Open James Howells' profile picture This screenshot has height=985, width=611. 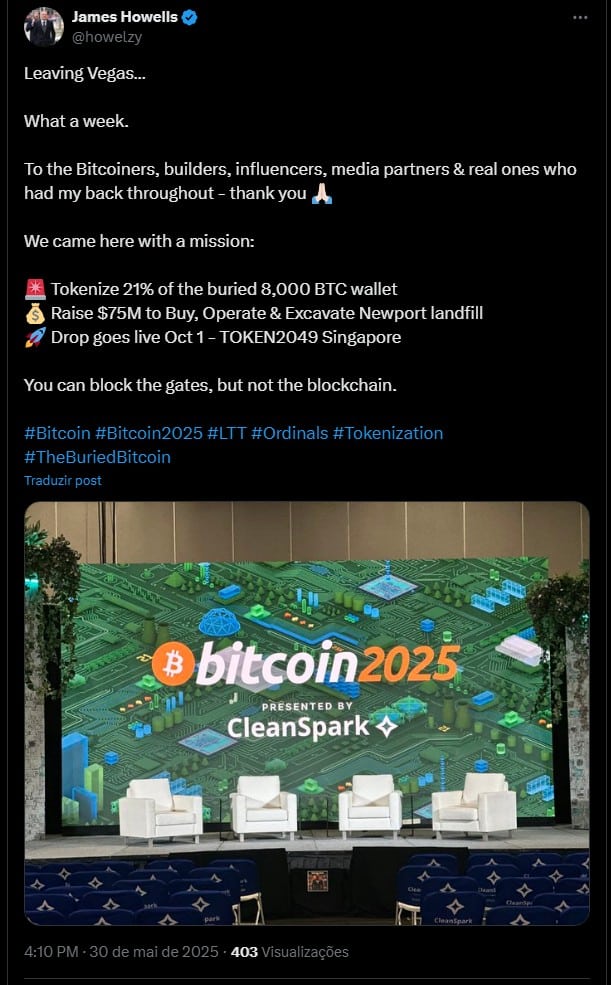43,26
